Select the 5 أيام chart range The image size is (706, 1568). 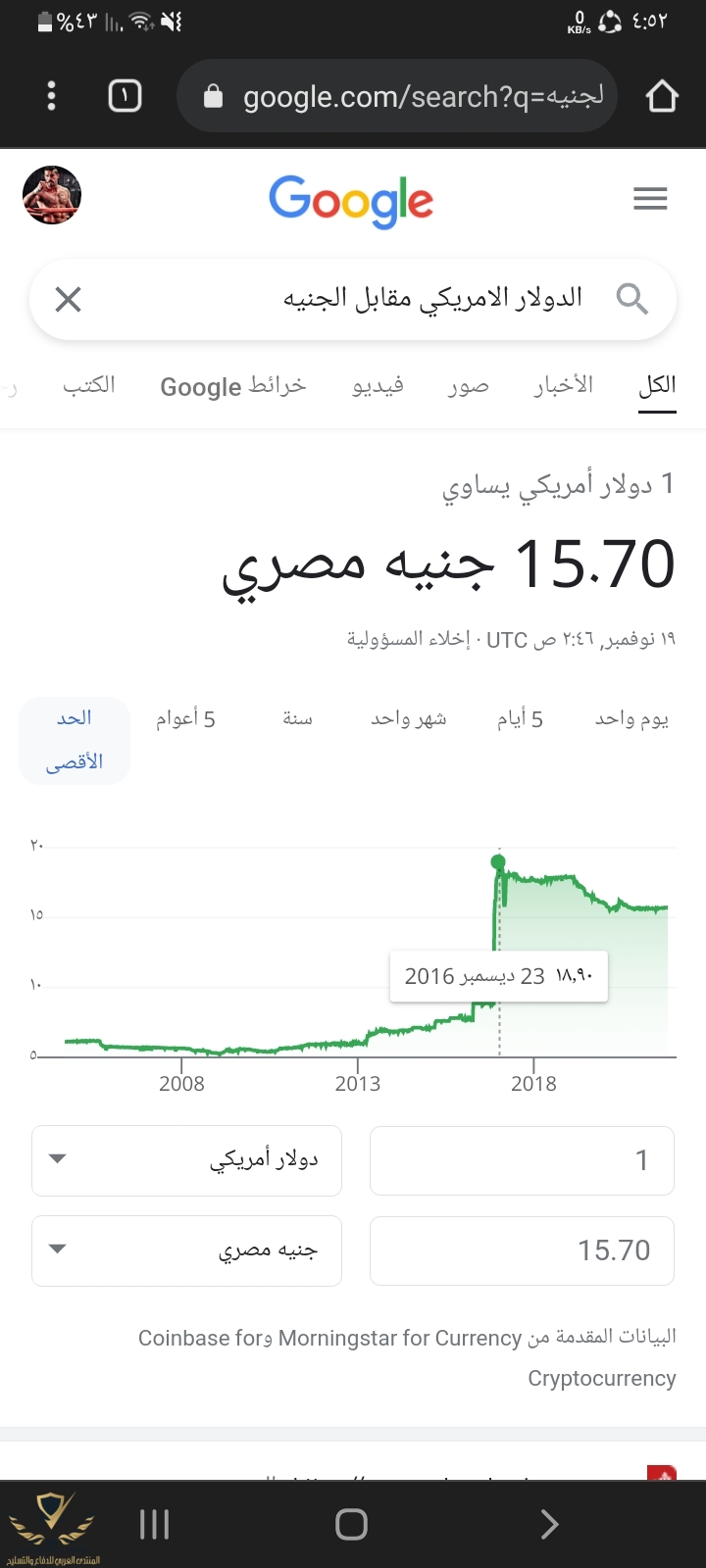click(x=520, y=719)
